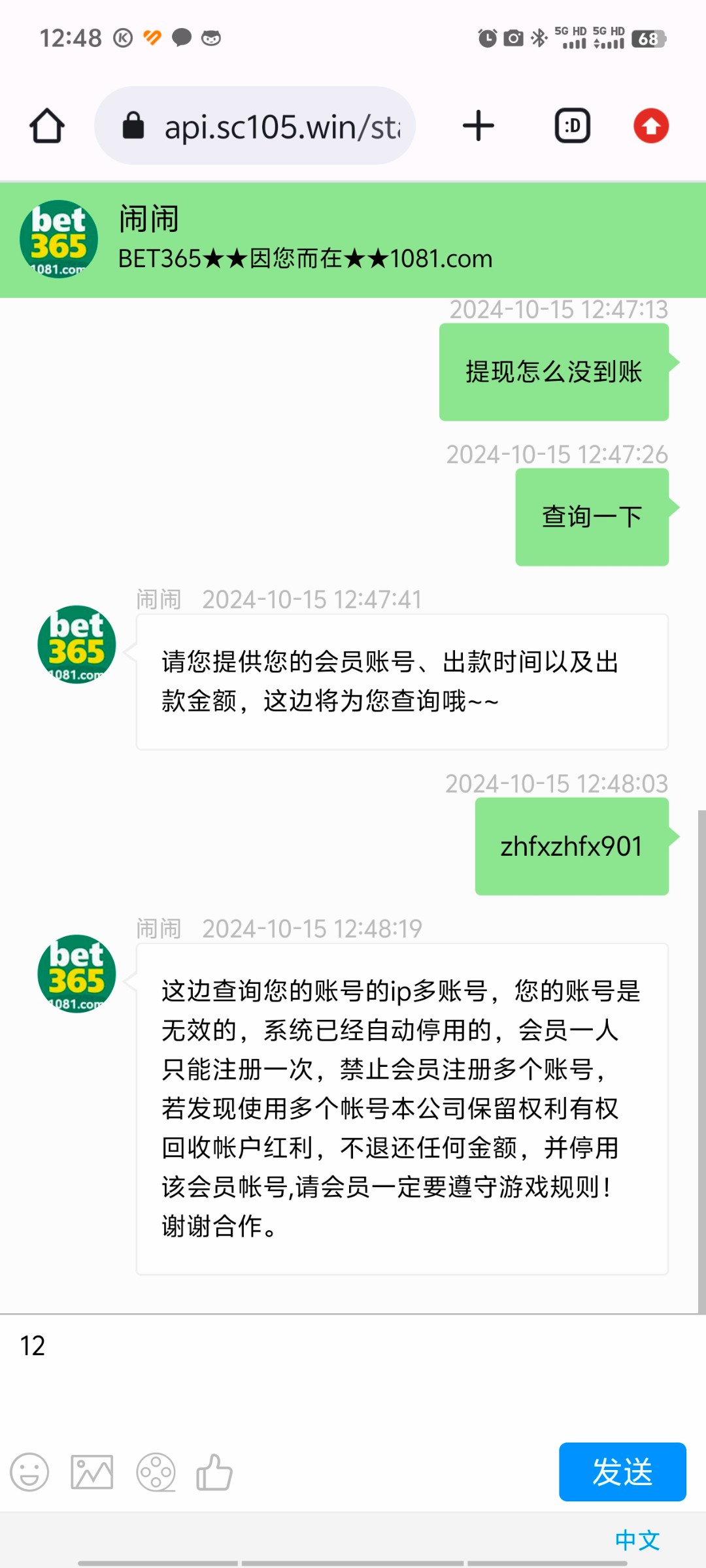Tap the browser home icon
This screenshot has width=706, height=1568.
46,125
